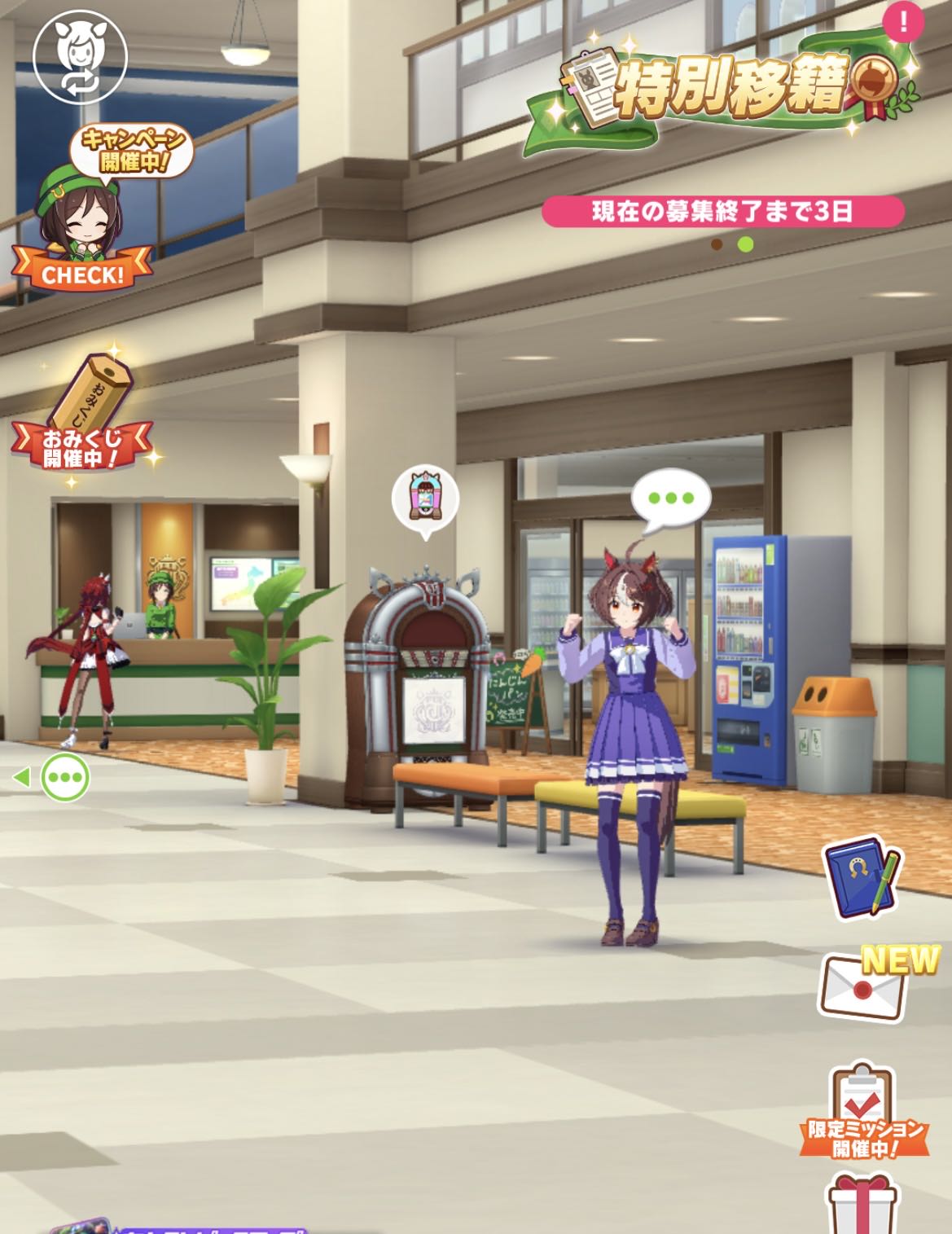Tap the jukebox speech bubble
This screenshot has width=952, height=1234.
coord(424,500)
